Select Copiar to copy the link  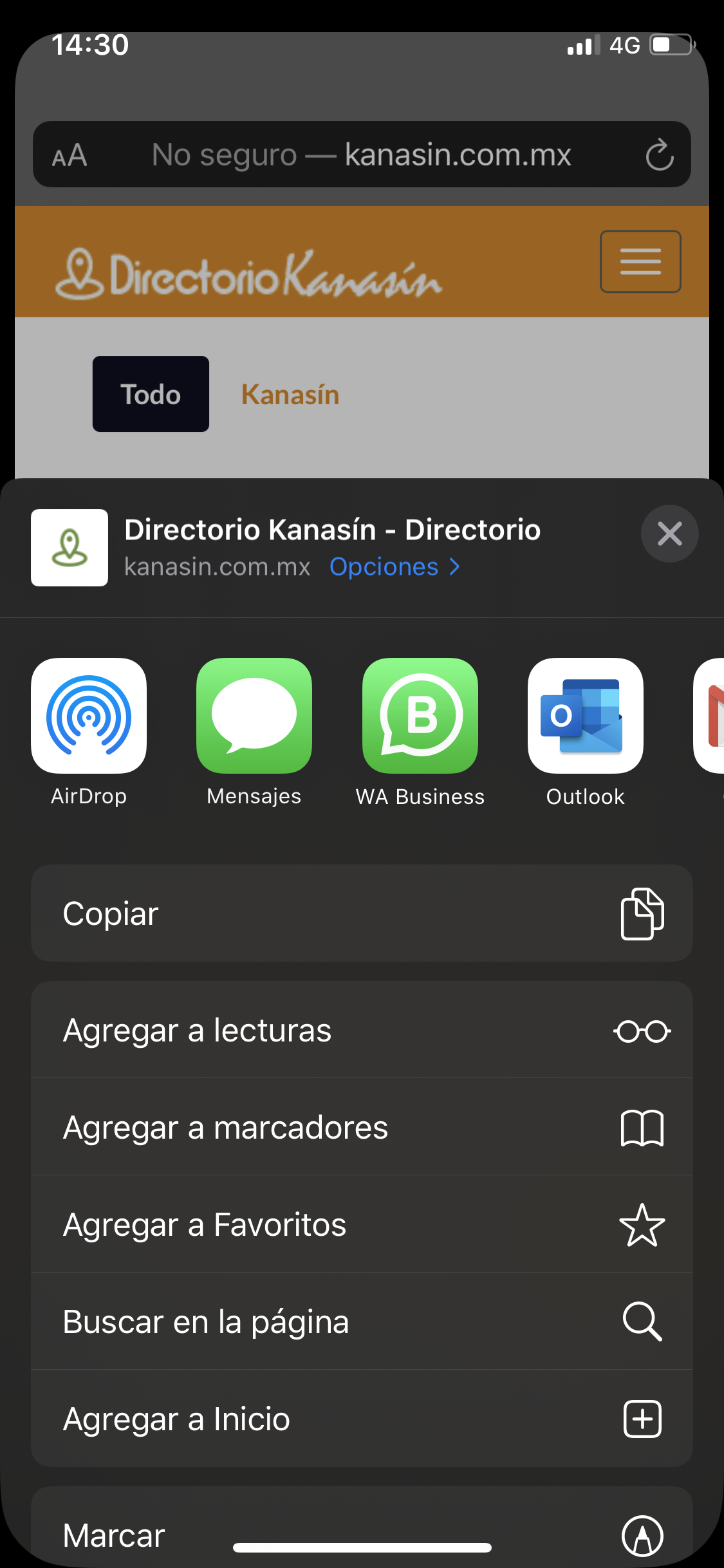coord(362,913)
